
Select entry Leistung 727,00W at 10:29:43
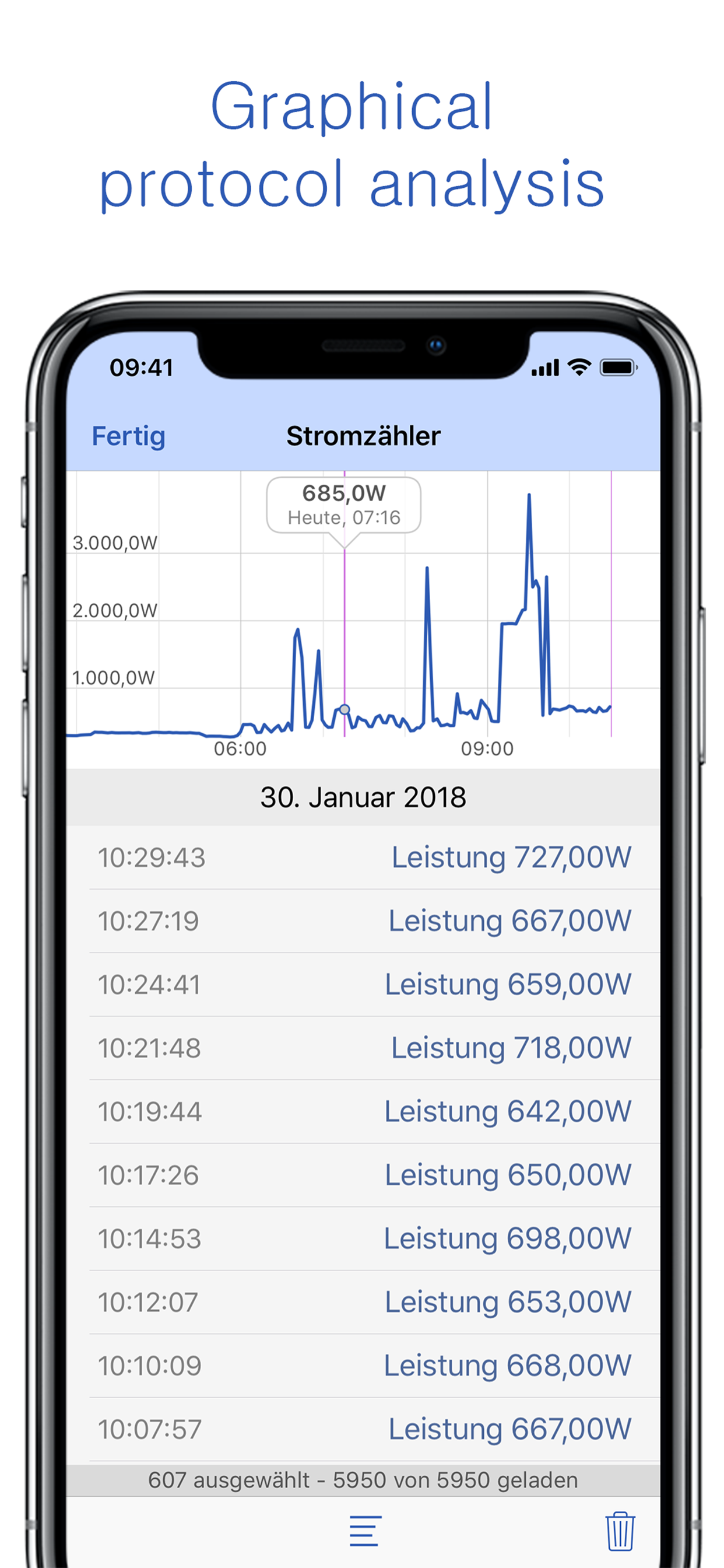pos(364,856)
